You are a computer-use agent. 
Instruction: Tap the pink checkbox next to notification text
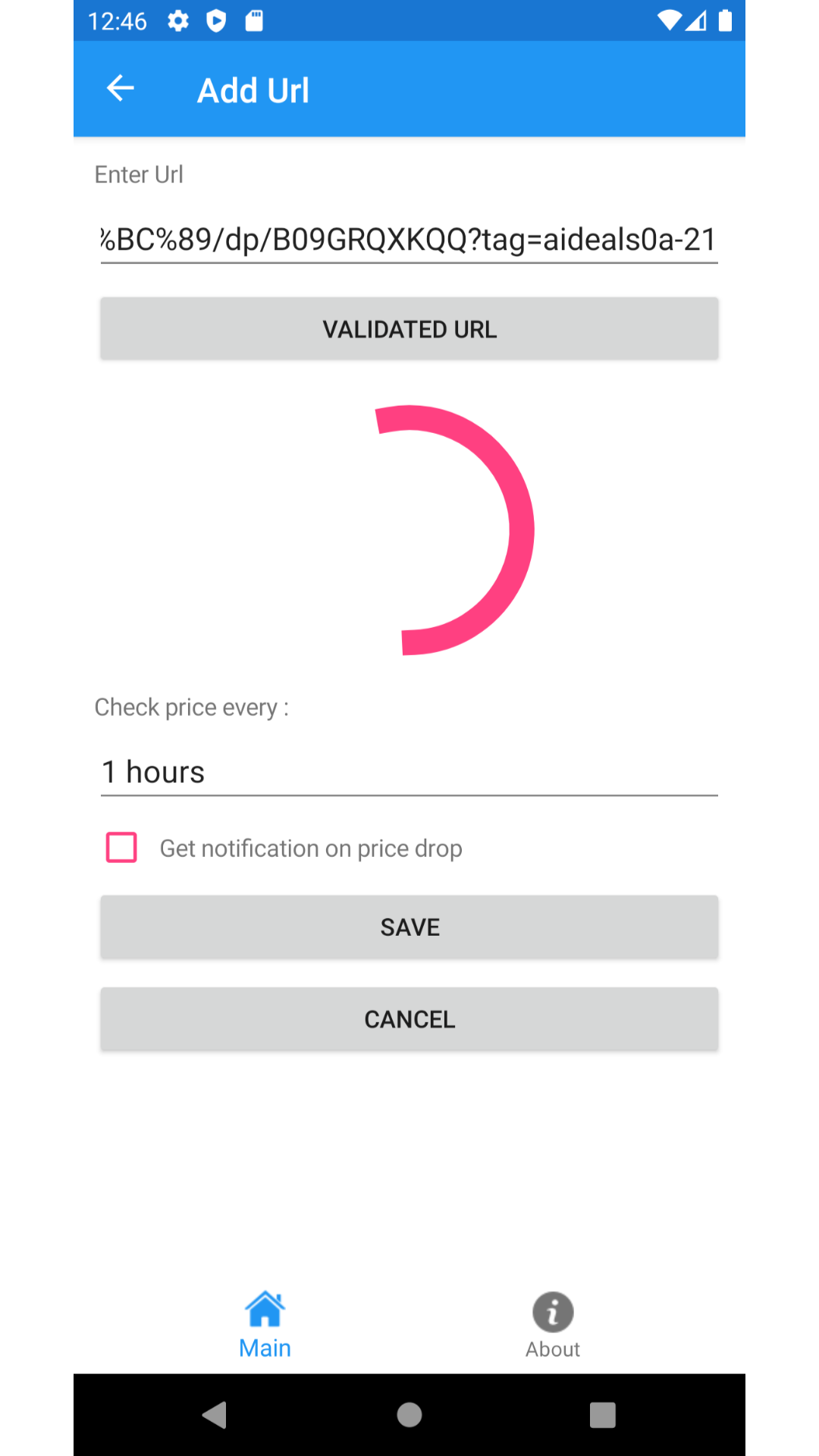[x=121, y=848]
